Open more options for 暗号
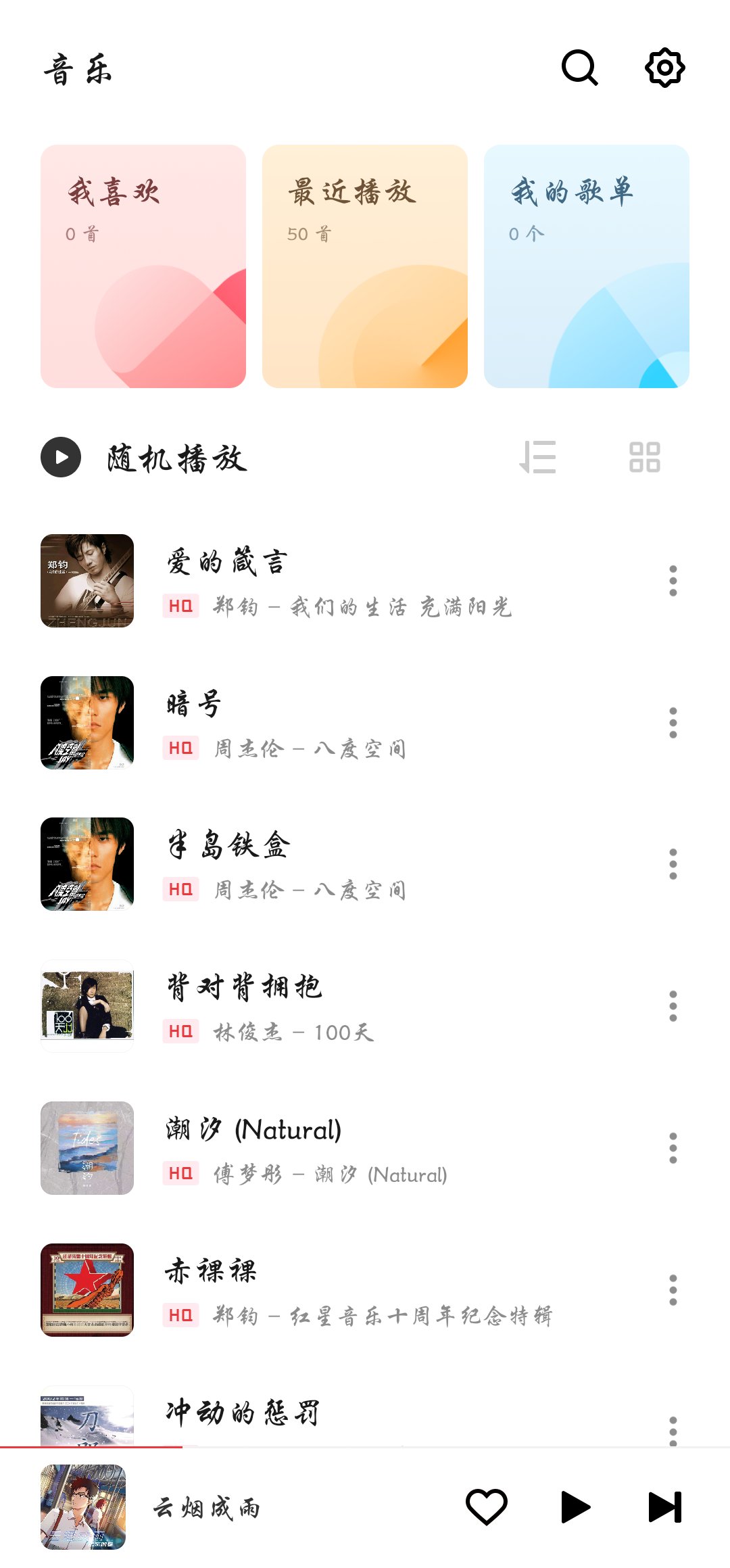 tap(673, 723)
